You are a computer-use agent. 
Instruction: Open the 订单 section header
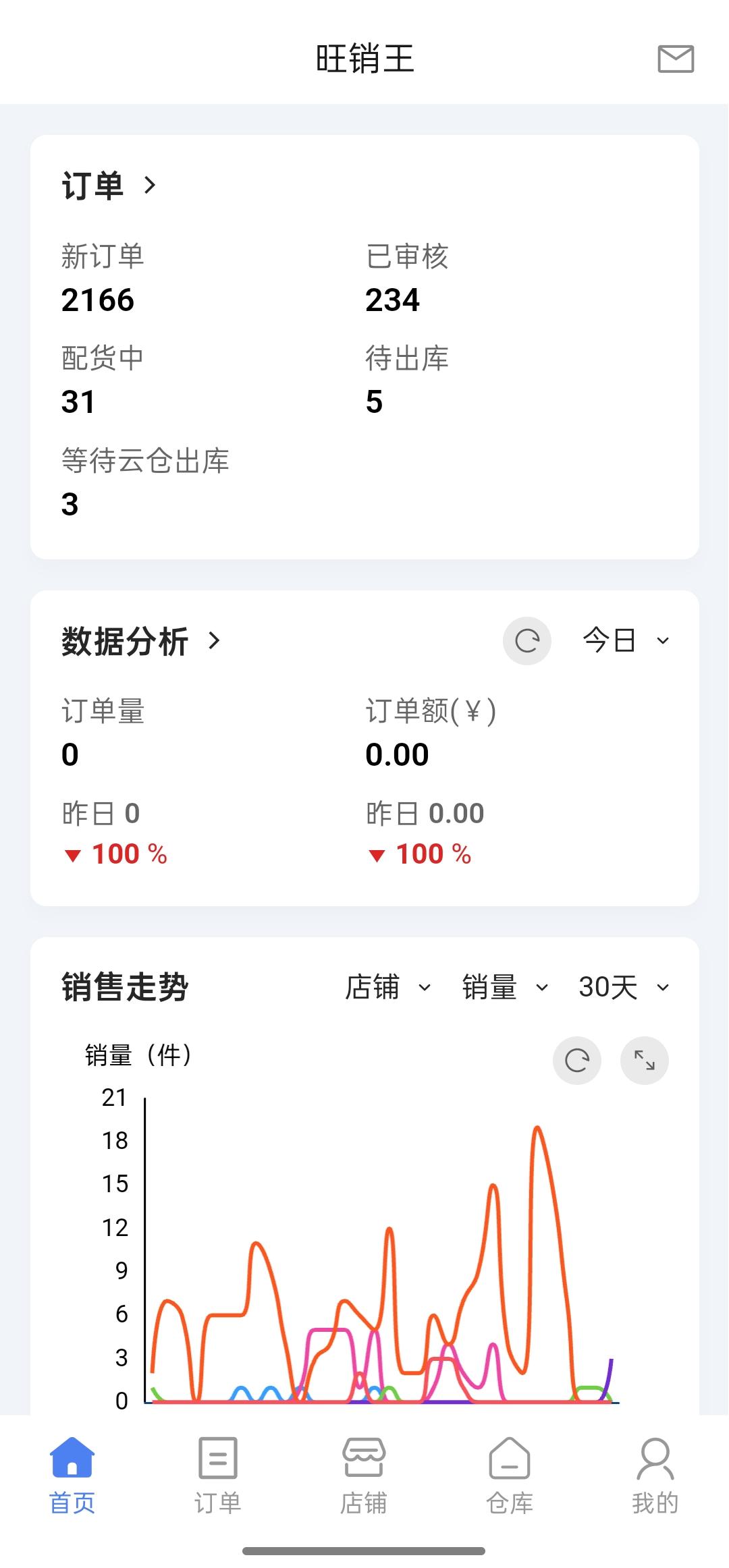109,185
